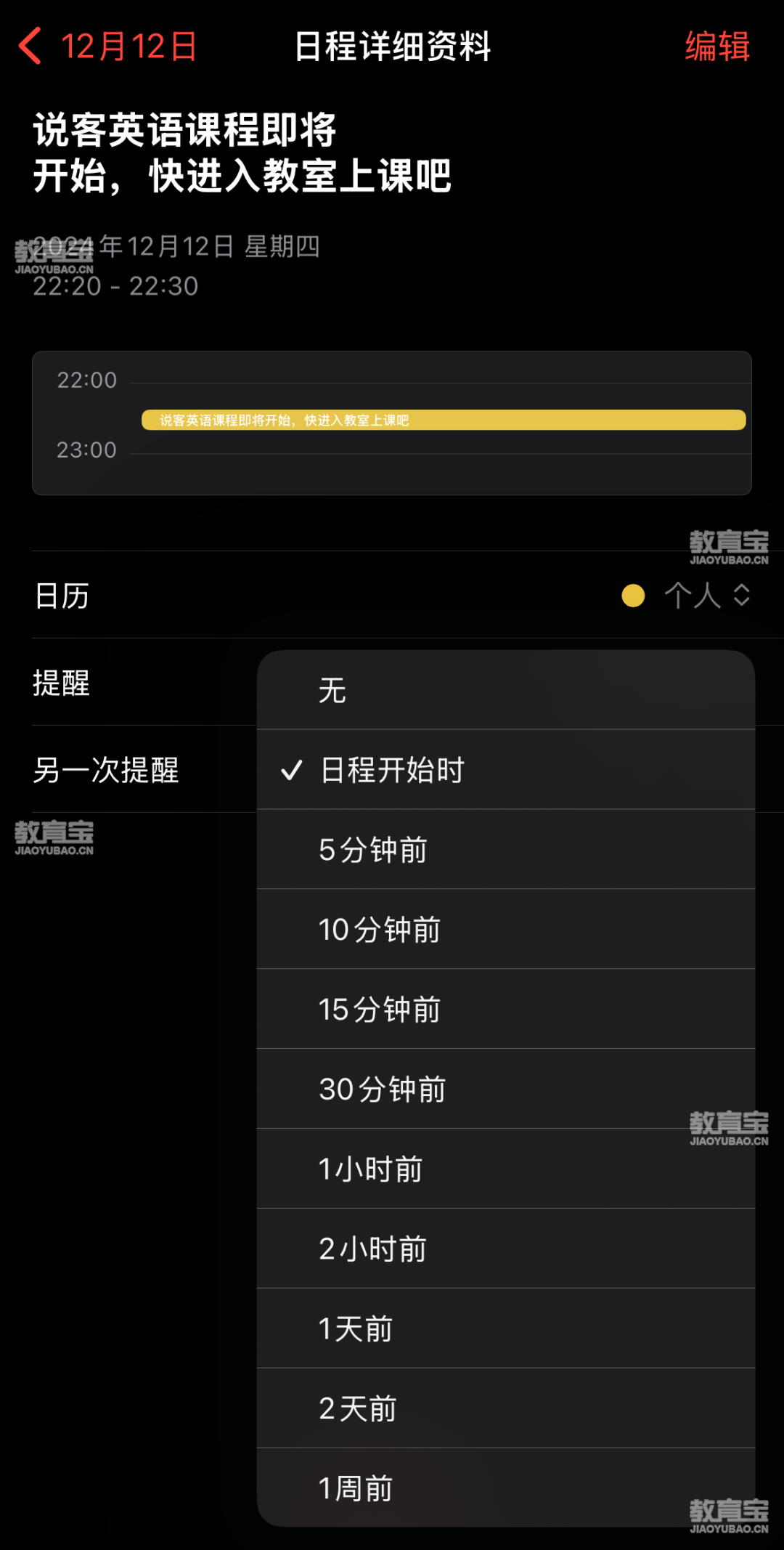Select 无 for no reminder
Viewport: 784px width, 1550px height.
click(505, 690)
